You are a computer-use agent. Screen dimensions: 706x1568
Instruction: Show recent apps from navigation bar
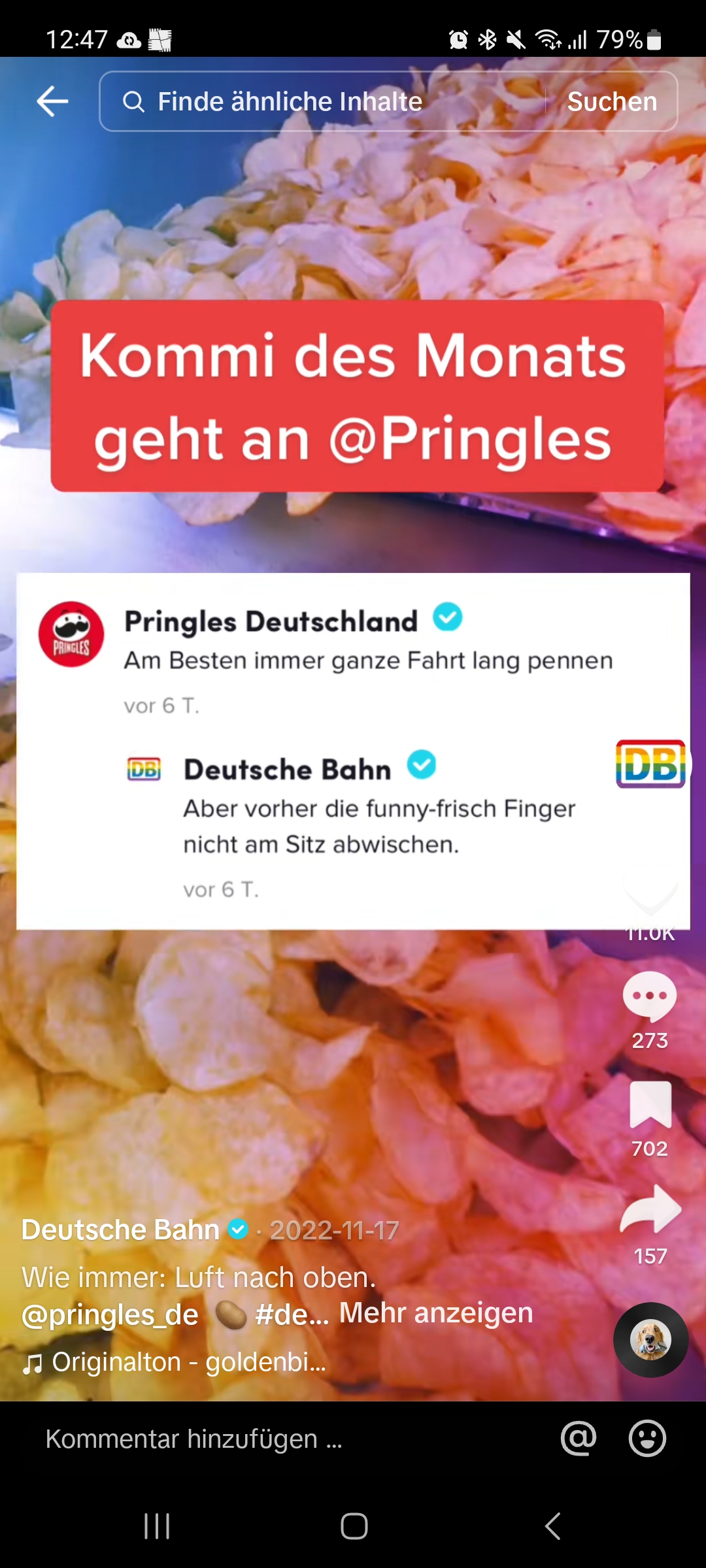pos(157,1527)
